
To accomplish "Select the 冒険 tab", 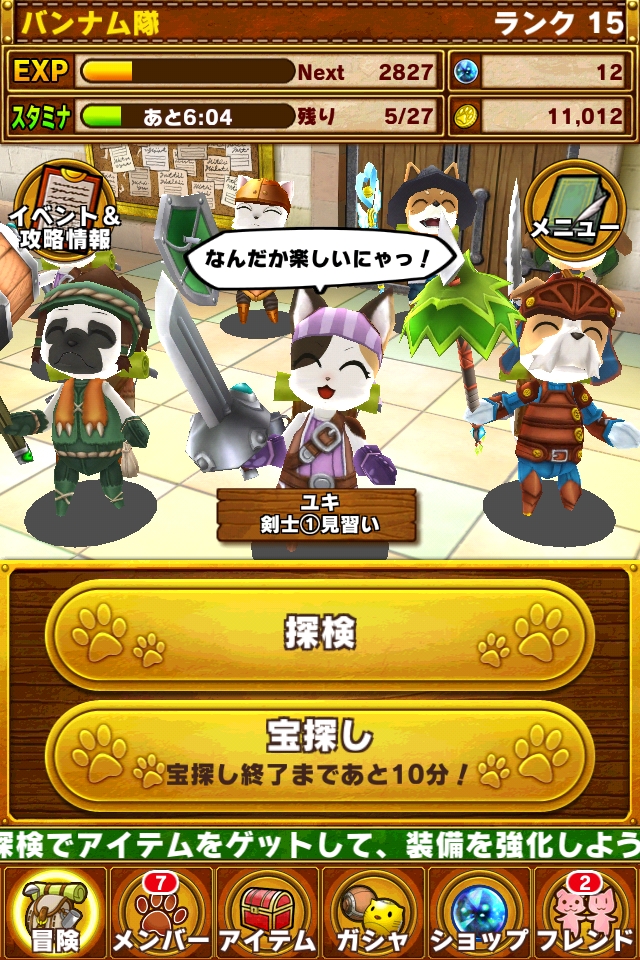I will [x=54, y=912].
